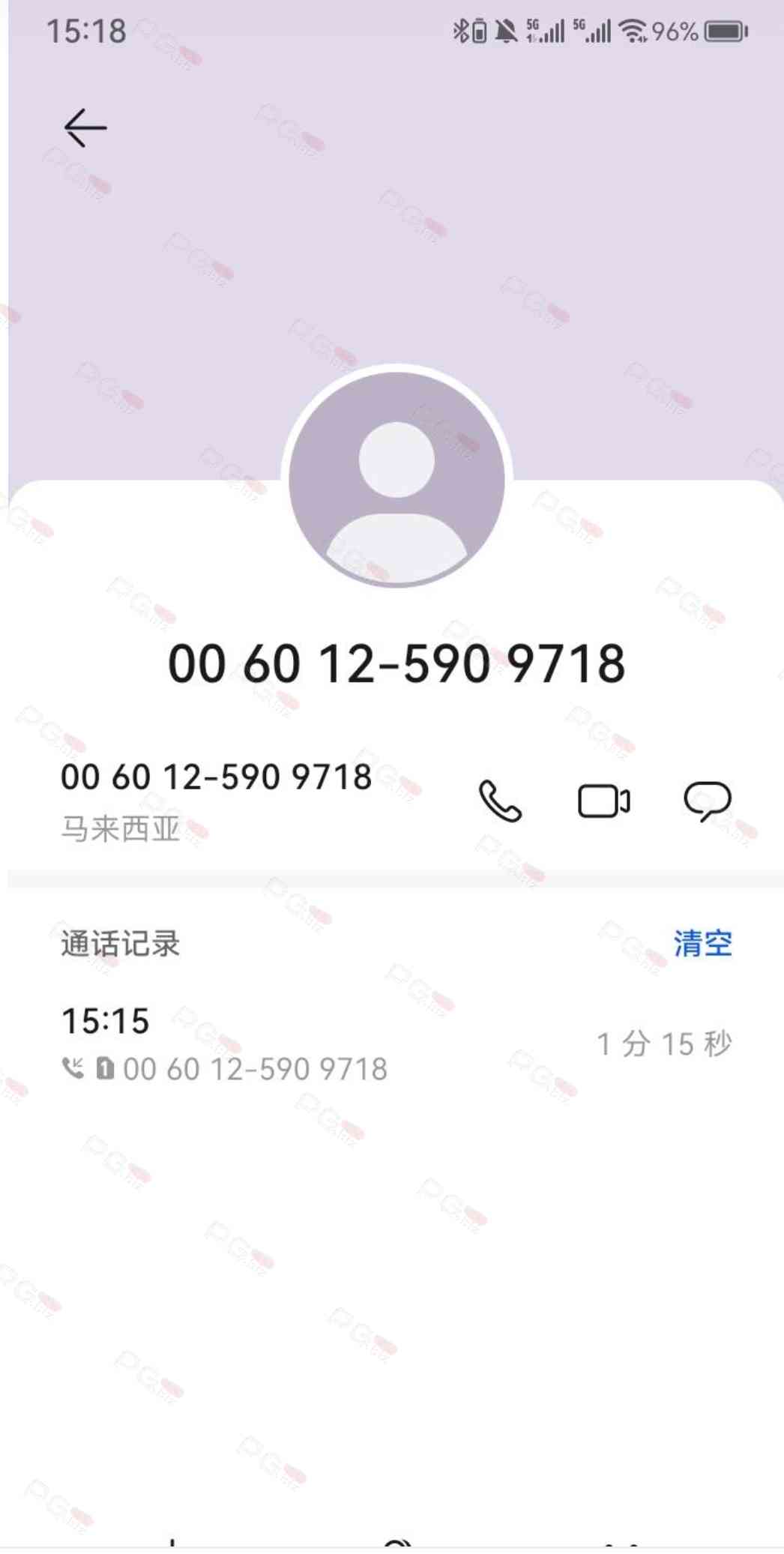This screenshot has height=1554, width=784.
Task: Clear the call log with 清空
Action: tap(702, 943)
